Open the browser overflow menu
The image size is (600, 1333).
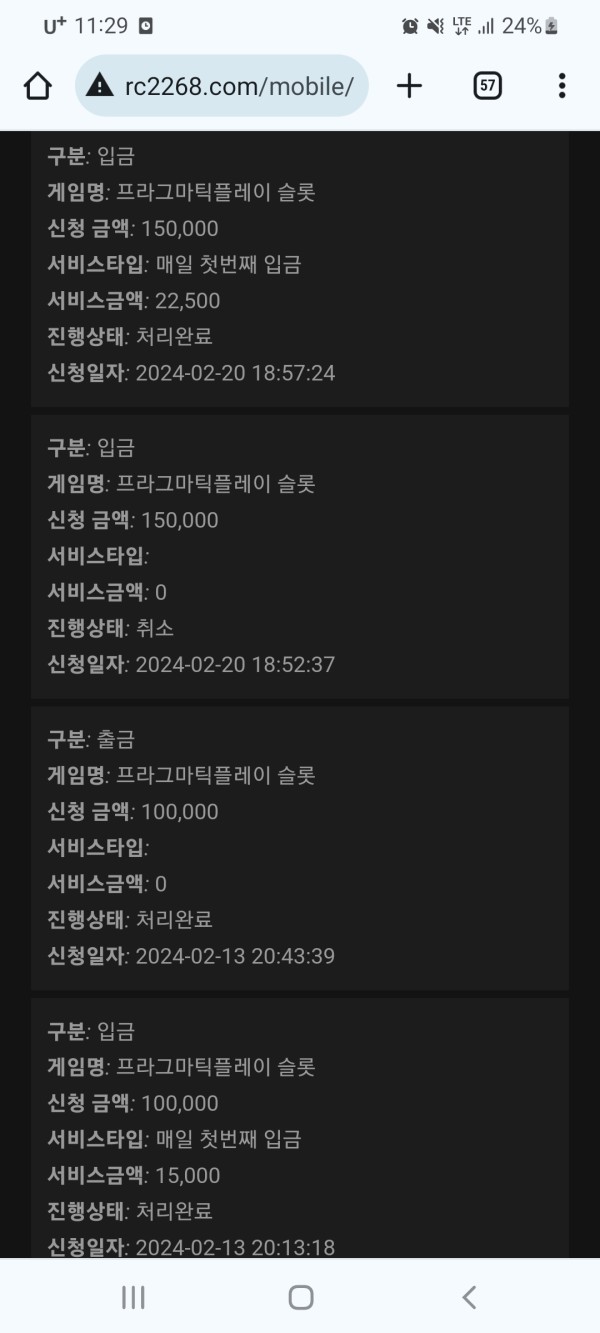point(562,86)
